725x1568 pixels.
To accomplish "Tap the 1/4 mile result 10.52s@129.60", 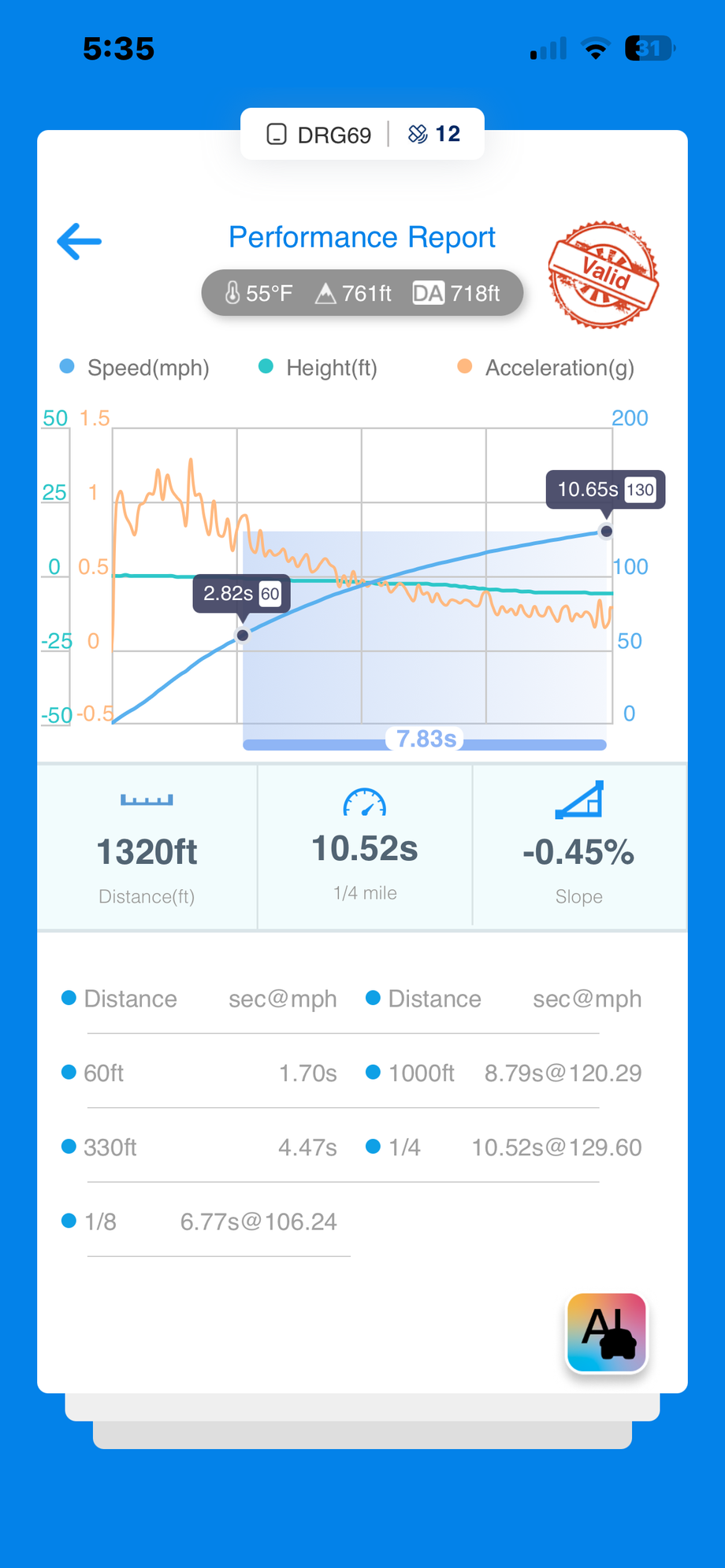I will click(x=556, y=1147).
